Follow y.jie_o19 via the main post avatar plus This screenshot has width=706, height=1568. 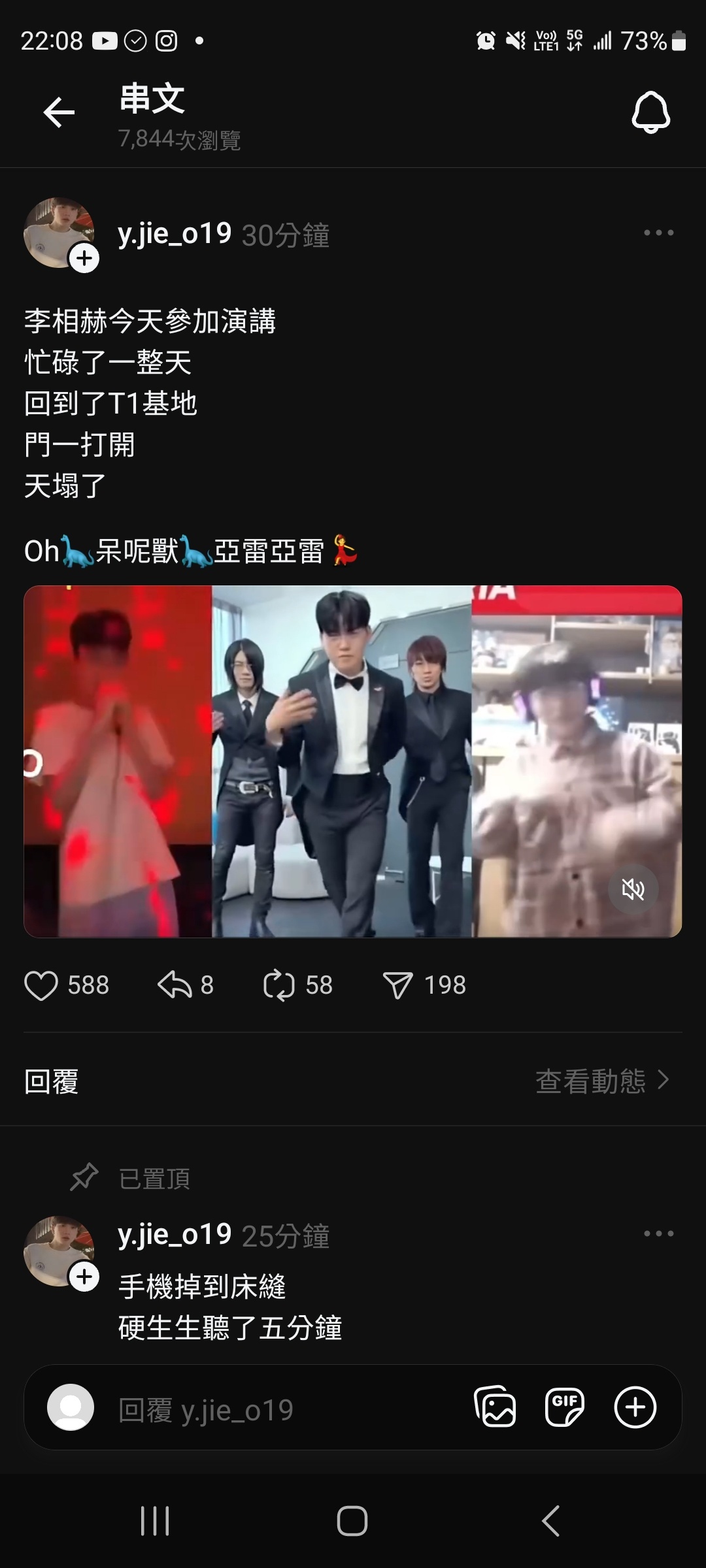[84, 258]
